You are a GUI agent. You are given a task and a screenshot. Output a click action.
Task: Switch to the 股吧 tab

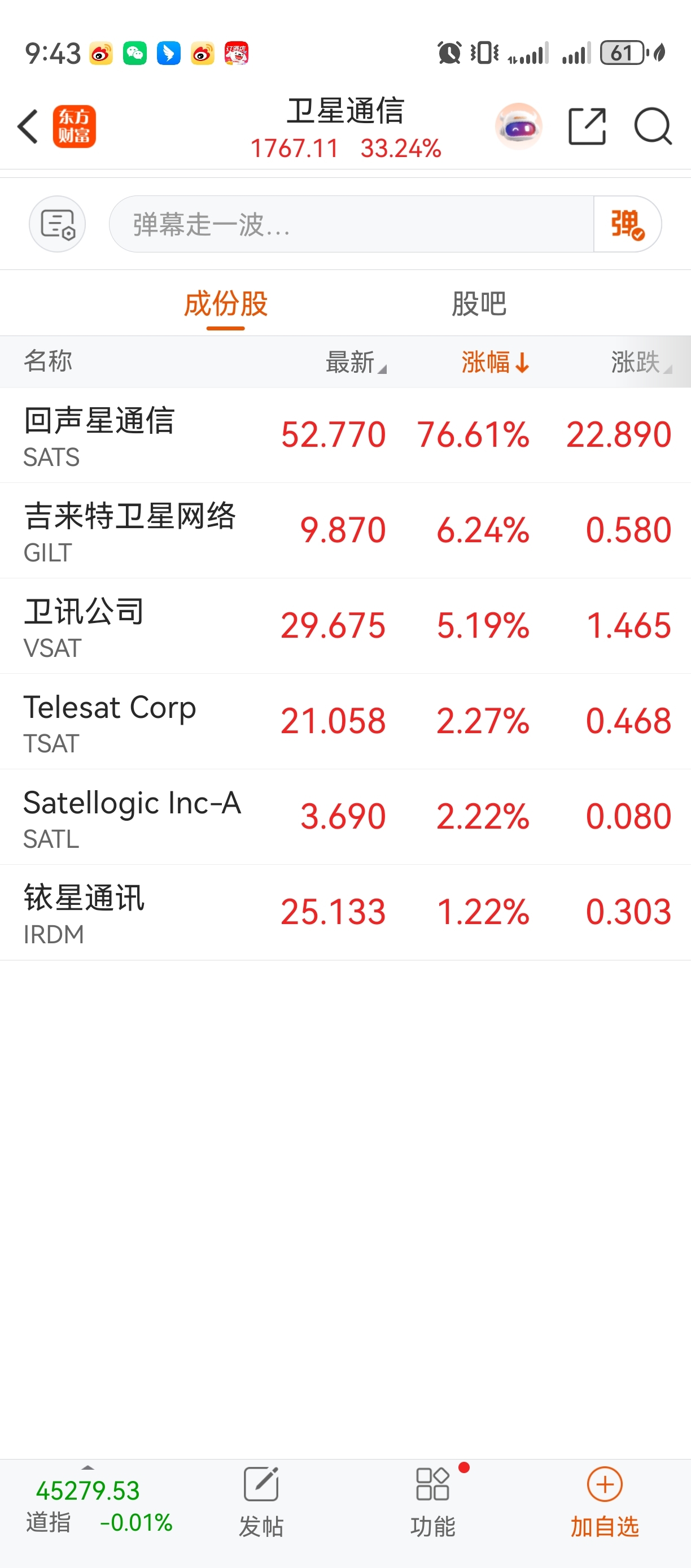pyautogui.click(x=479, y=303)
